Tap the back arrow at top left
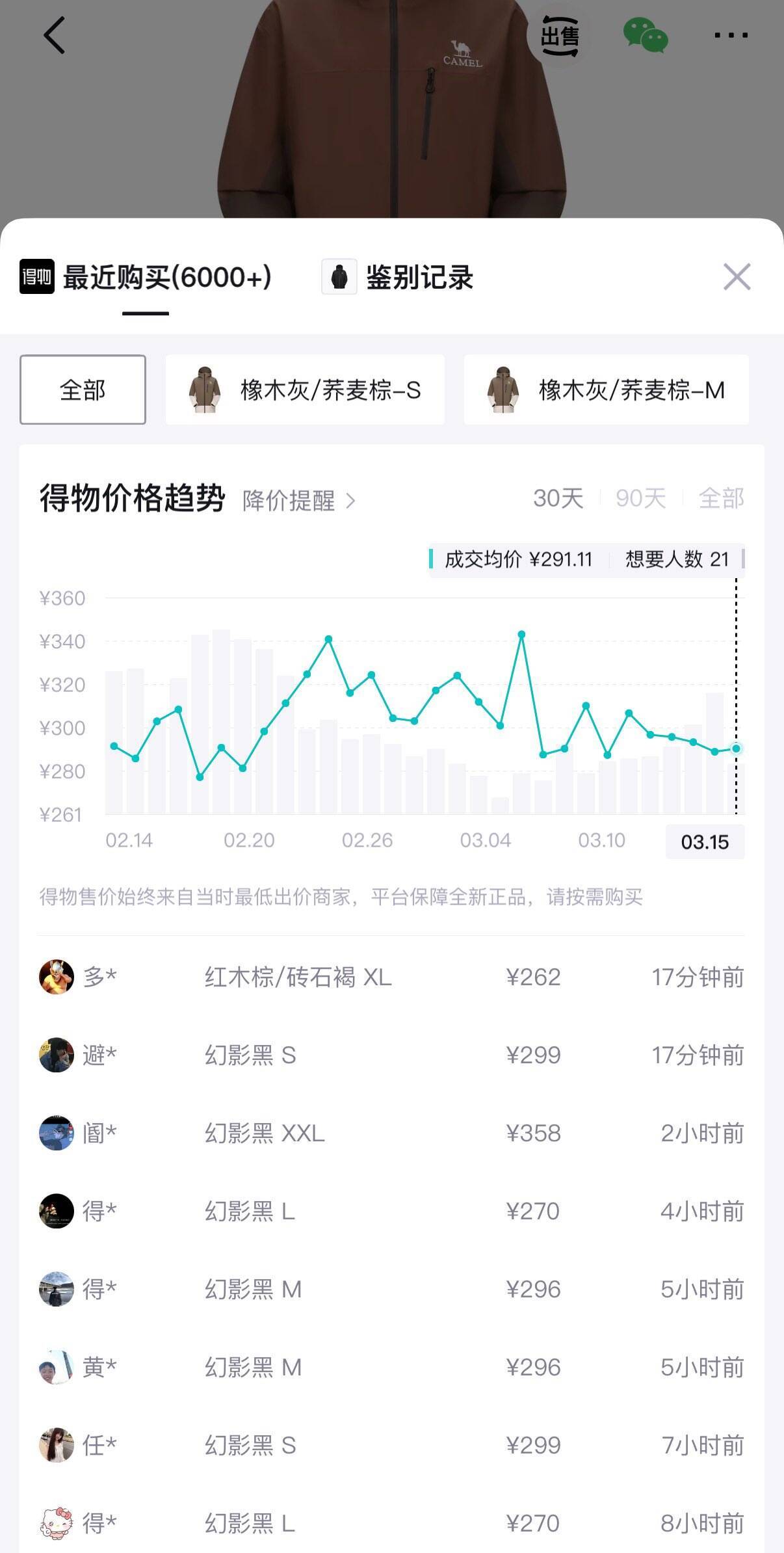The height and width of the screenshot is (1553, 784). pos(55,36)
